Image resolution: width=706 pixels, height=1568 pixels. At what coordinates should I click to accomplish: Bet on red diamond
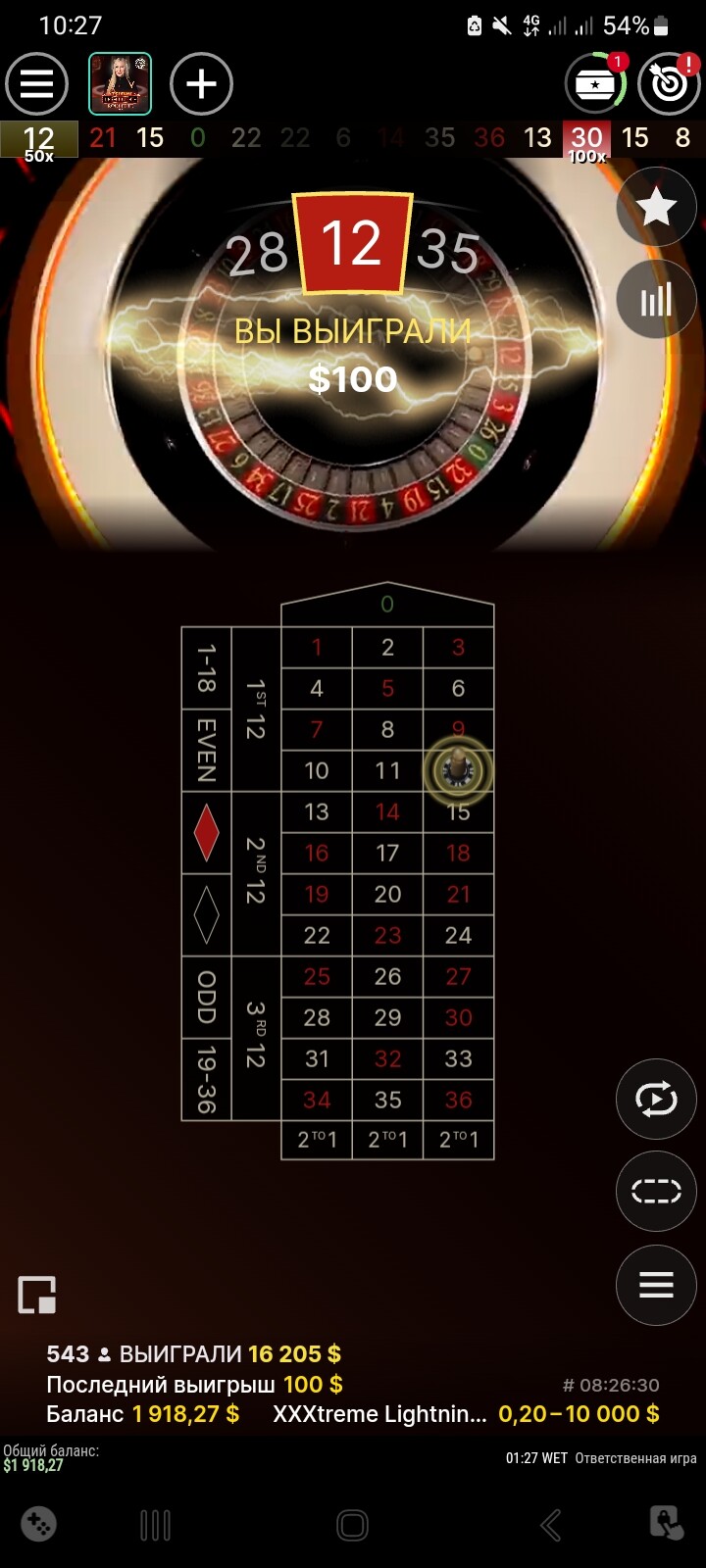[206, 833]
